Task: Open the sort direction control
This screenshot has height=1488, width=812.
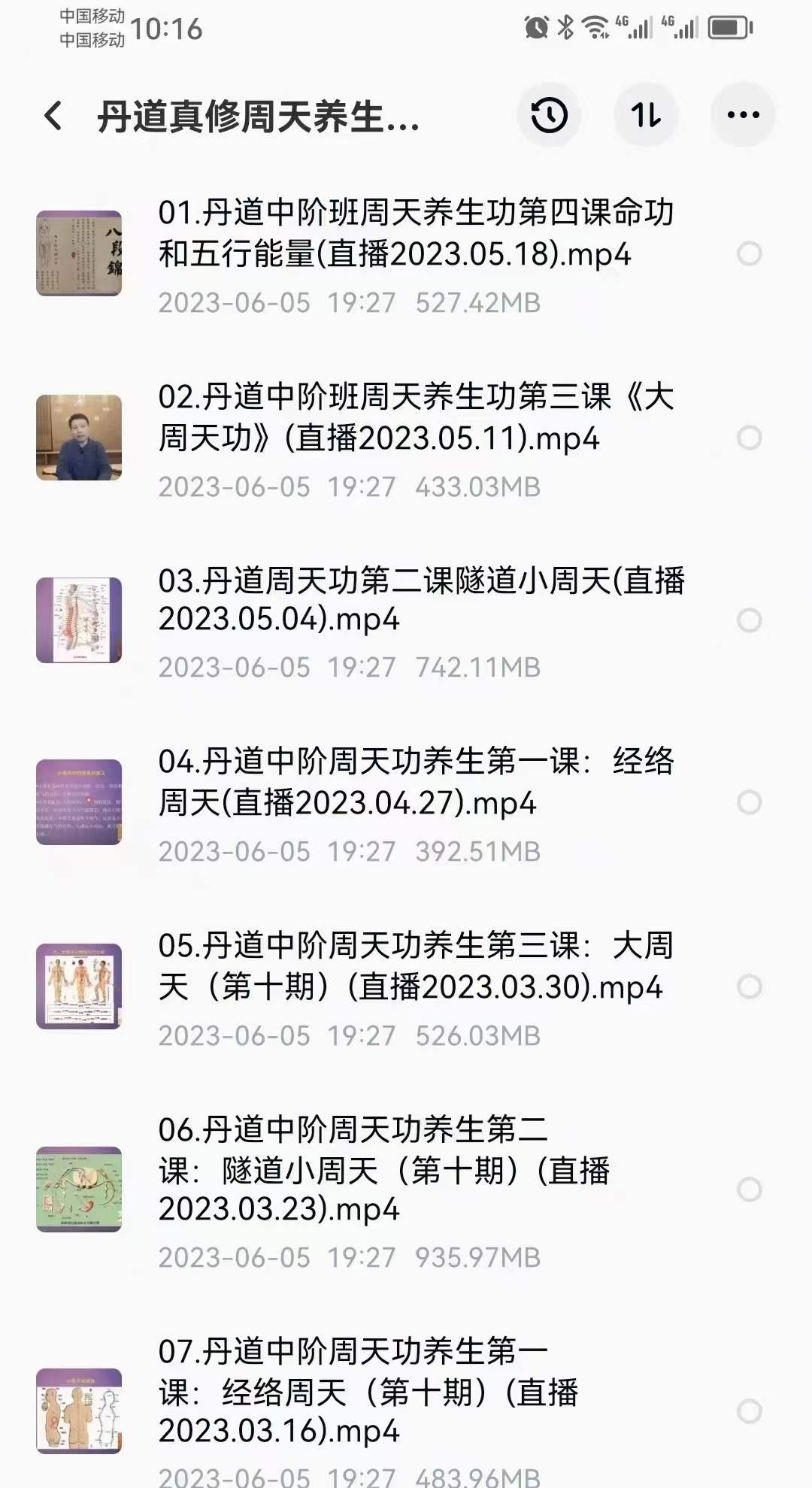Action: click(645, 115)
